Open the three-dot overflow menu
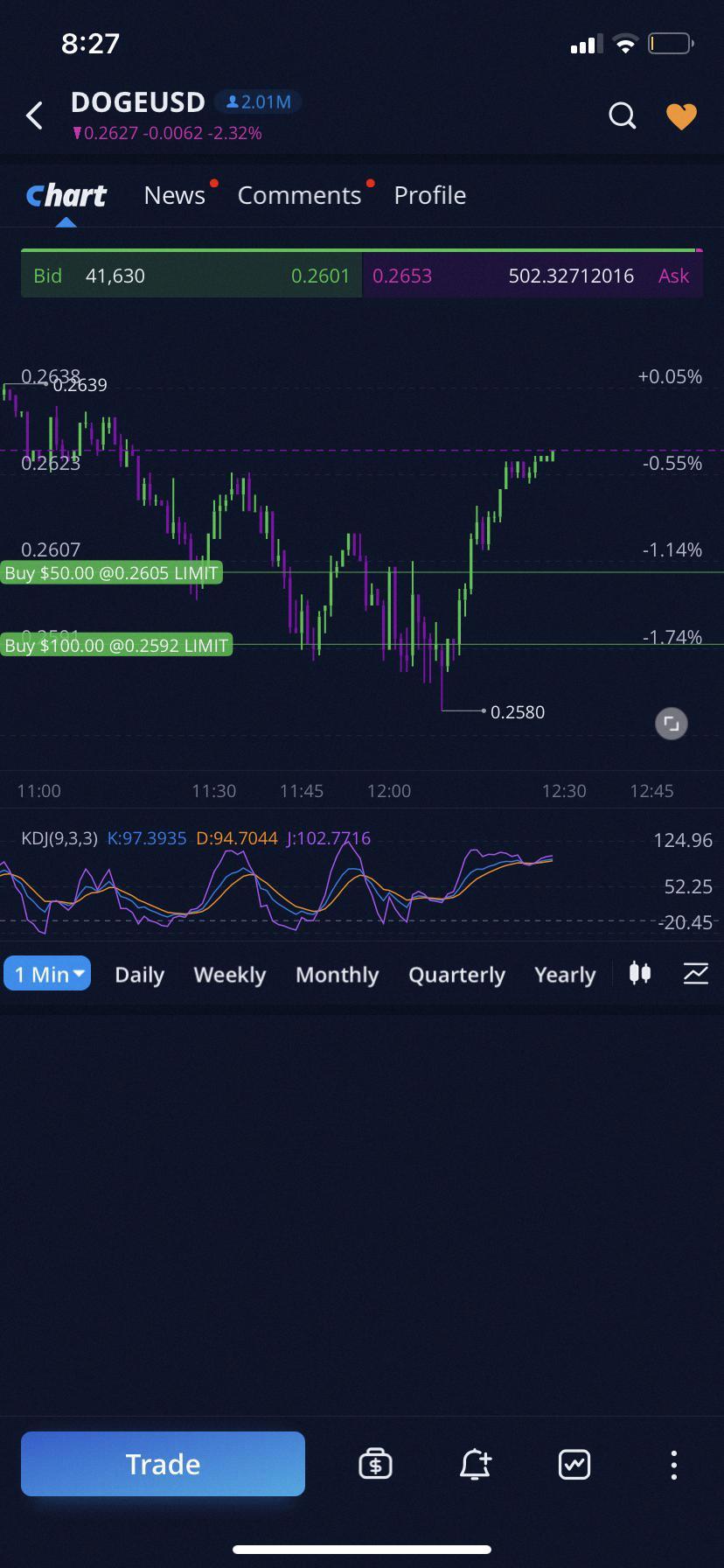 pos(673,1464)
